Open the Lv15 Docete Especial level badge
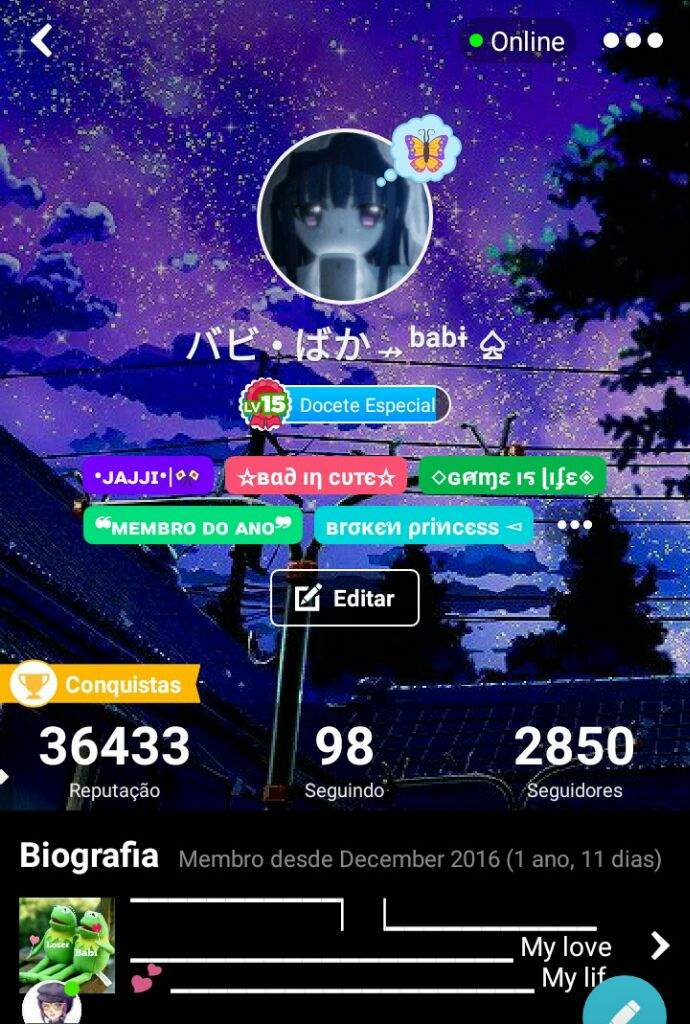 [x=346, y=405]
